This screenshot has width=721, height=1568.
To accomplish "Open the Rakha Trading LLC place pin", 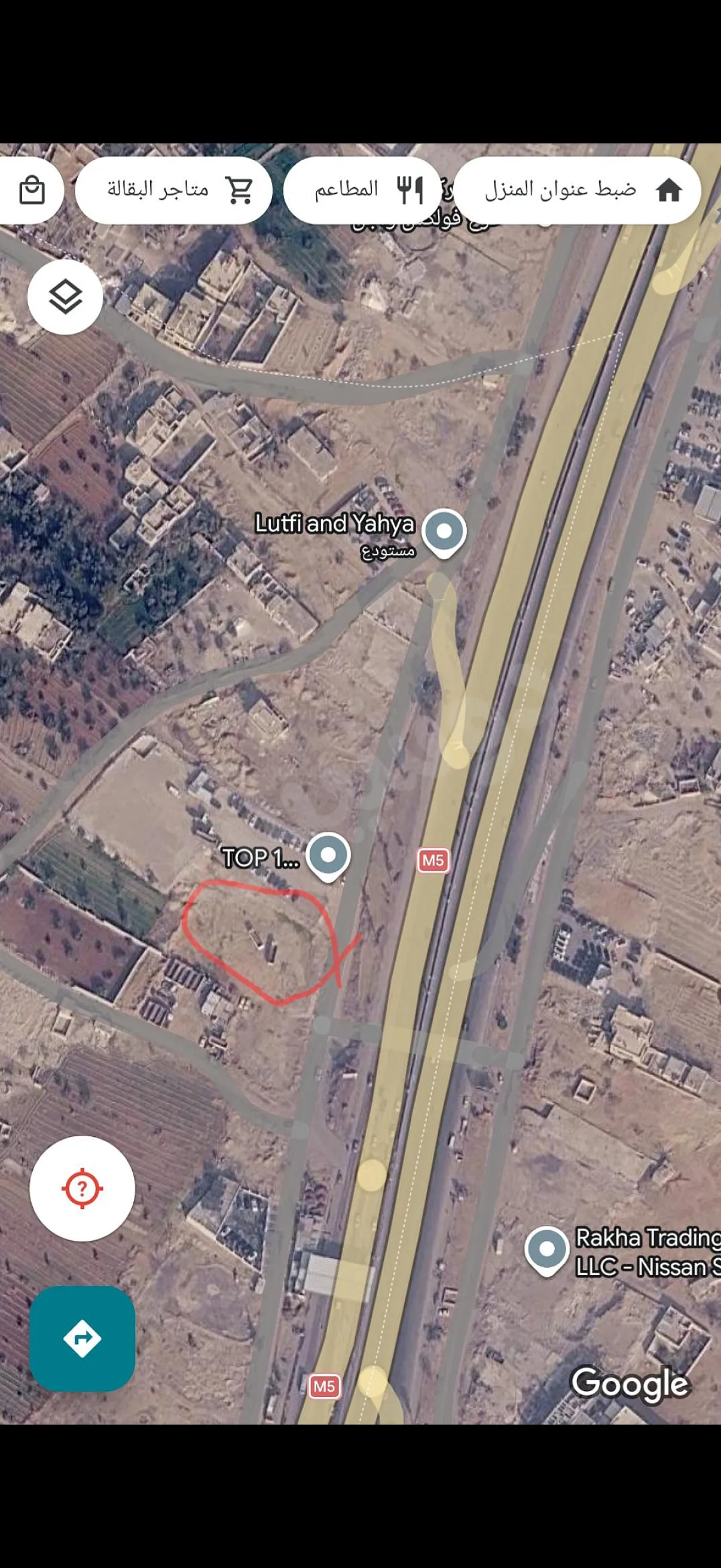I will (x=546, y=1251).
